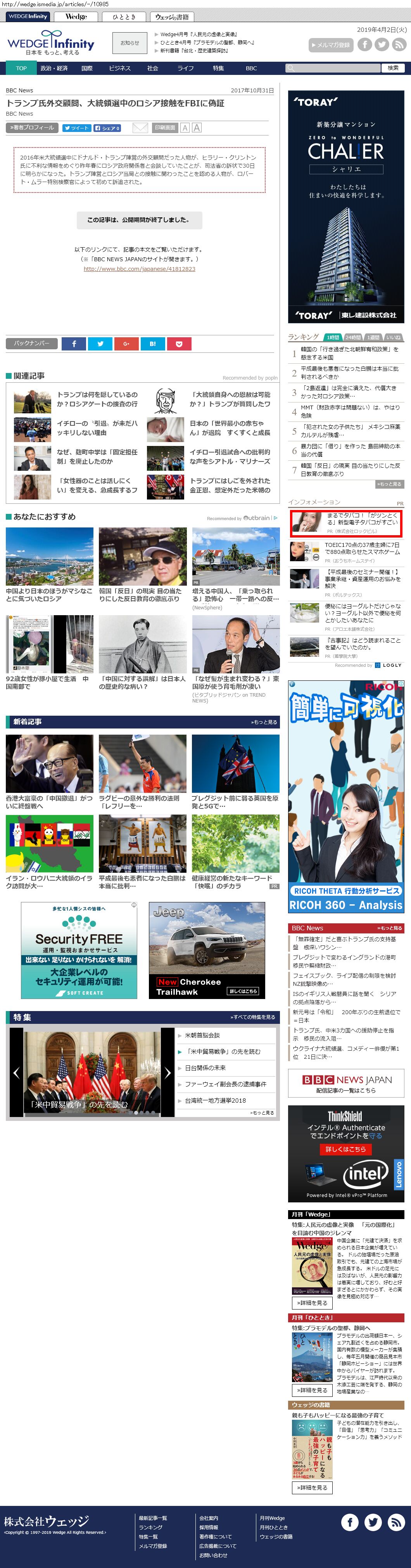The height and width of the screenshot is (1568, 411).
Task: Open 詳細を見る under 月刊 Wedge
Action: click(x=313, y=1303)
